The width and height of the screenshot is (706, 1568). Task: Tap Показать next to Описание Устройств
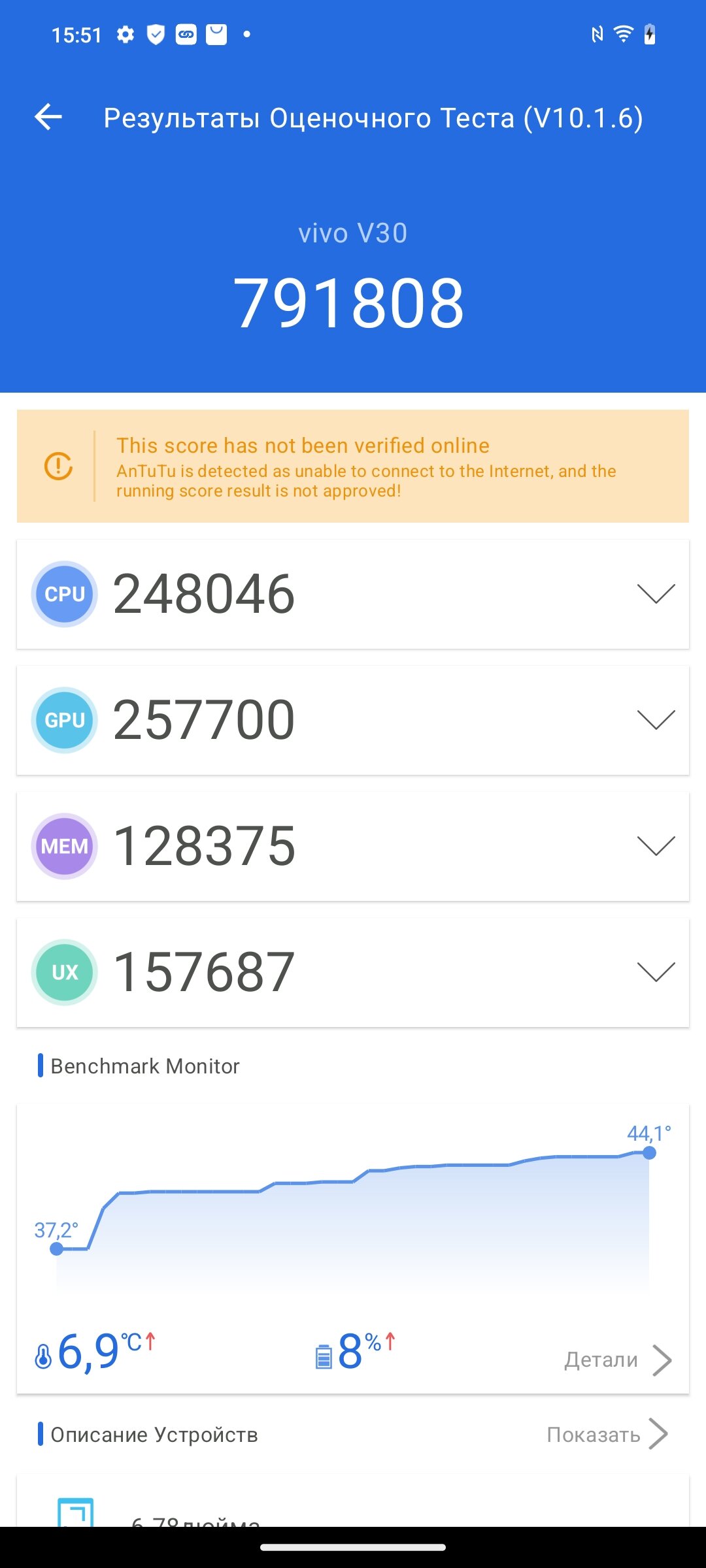607,1434
